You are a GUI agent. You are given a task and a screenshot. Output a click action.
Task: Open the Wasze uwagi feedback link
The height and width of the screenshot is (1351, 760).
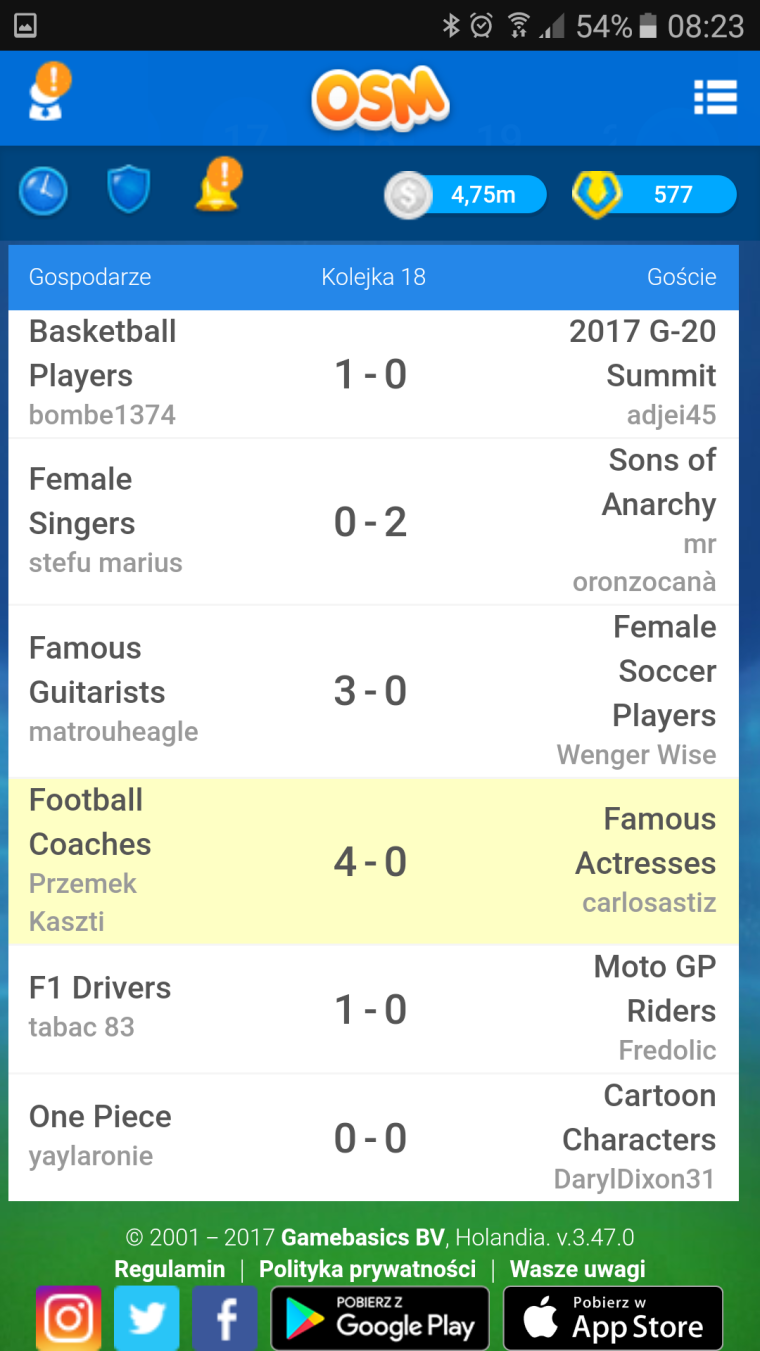(577, 1269)
